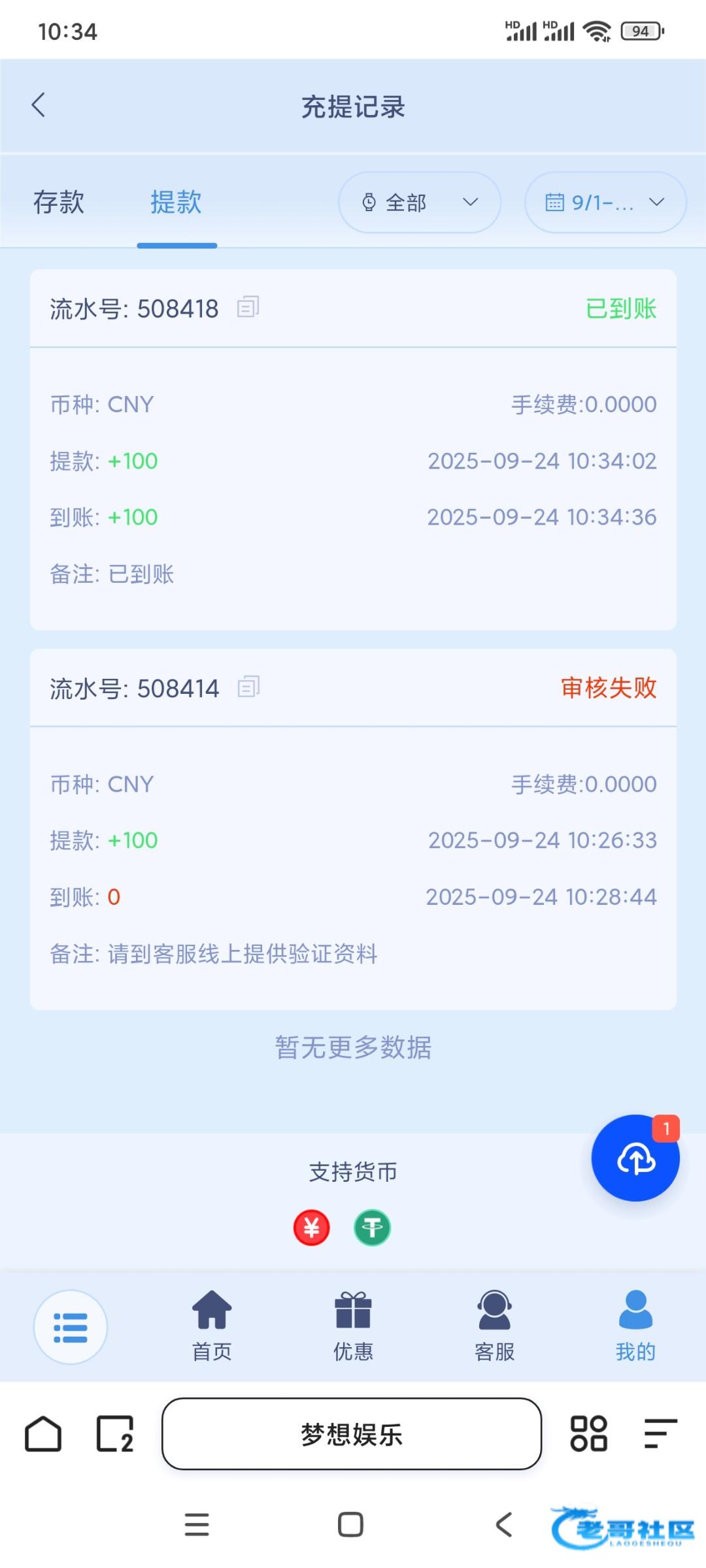706x1568 pixels.
Task: Go back from 充提记录 page
Action: (x=39, y=105)
